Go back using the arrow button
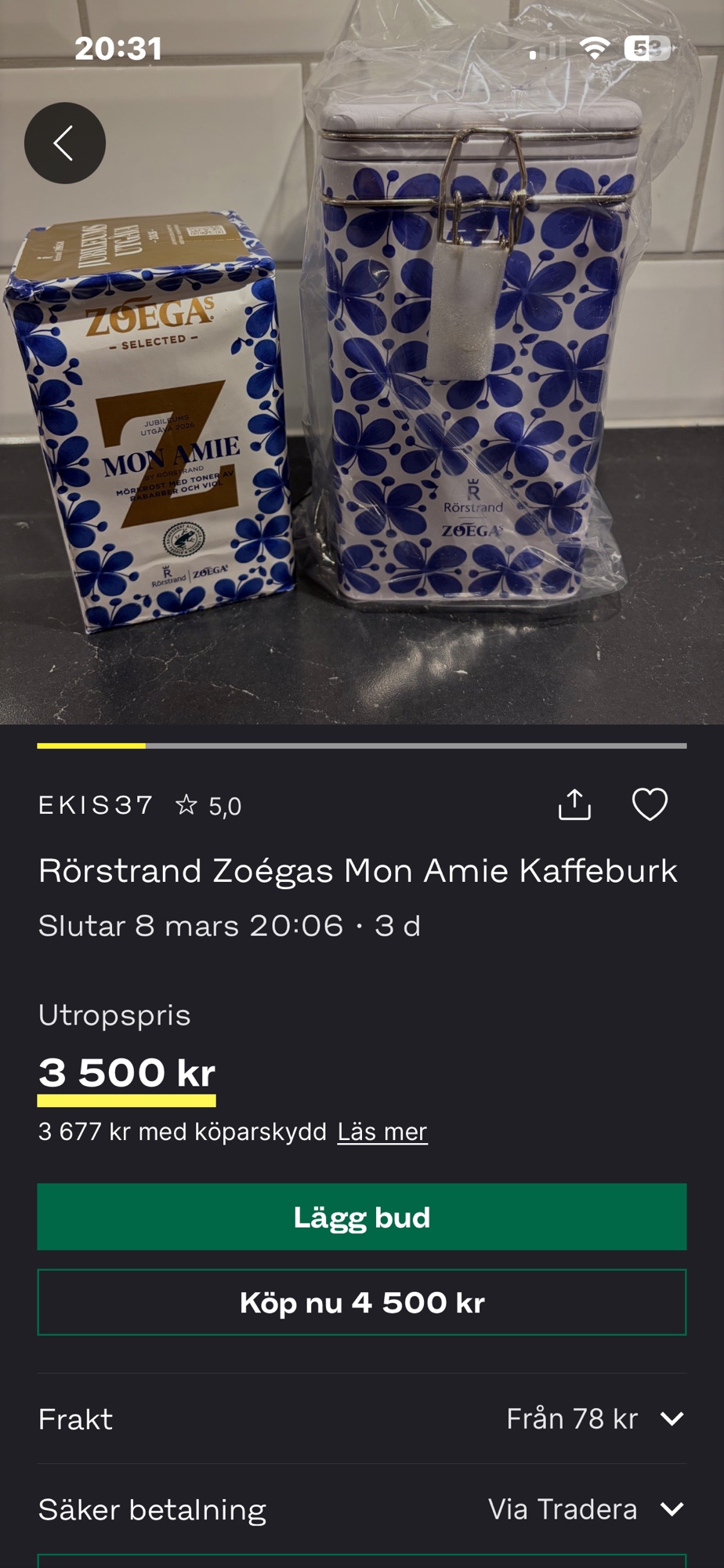This screenshot has width=724, height=1568. 65,143
